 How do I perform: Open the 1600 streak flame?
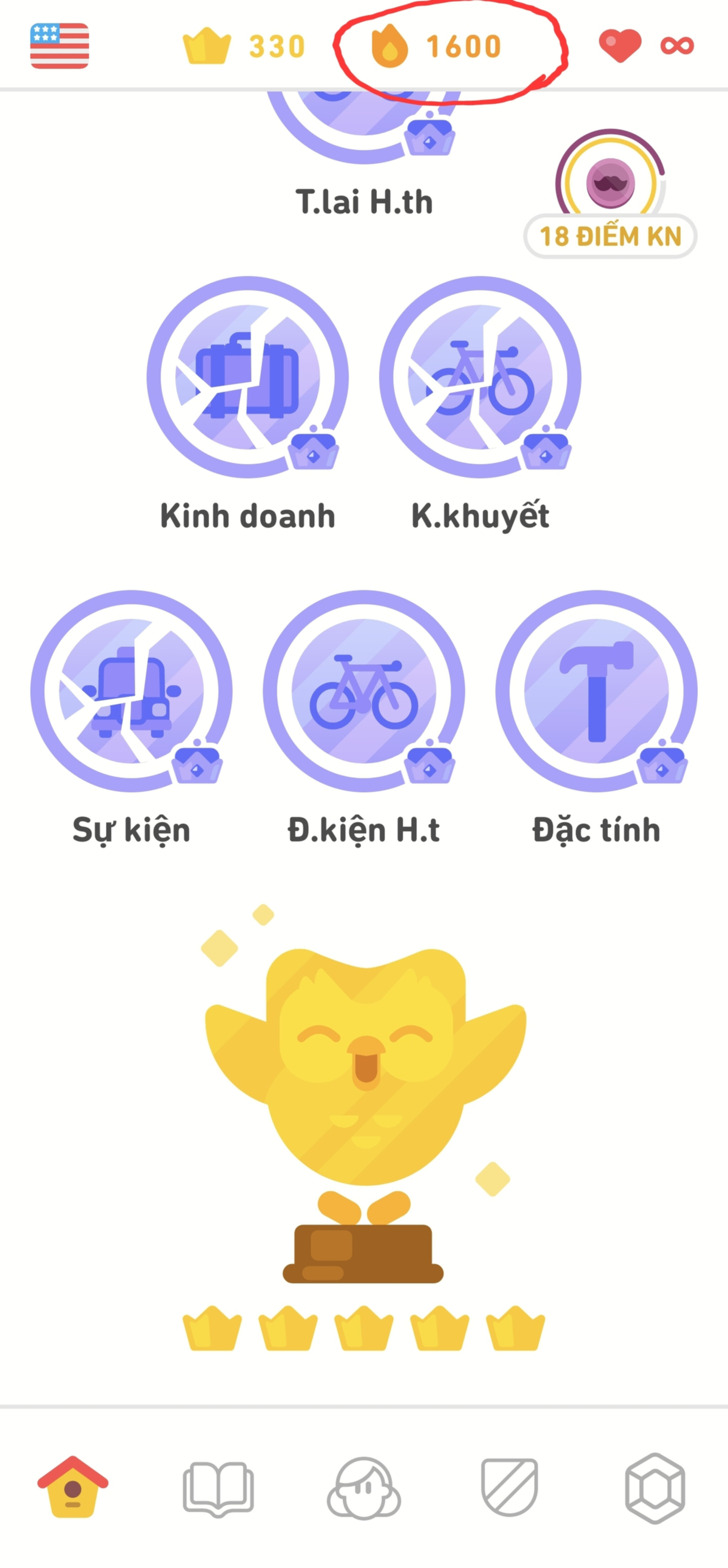click(437, 46)
